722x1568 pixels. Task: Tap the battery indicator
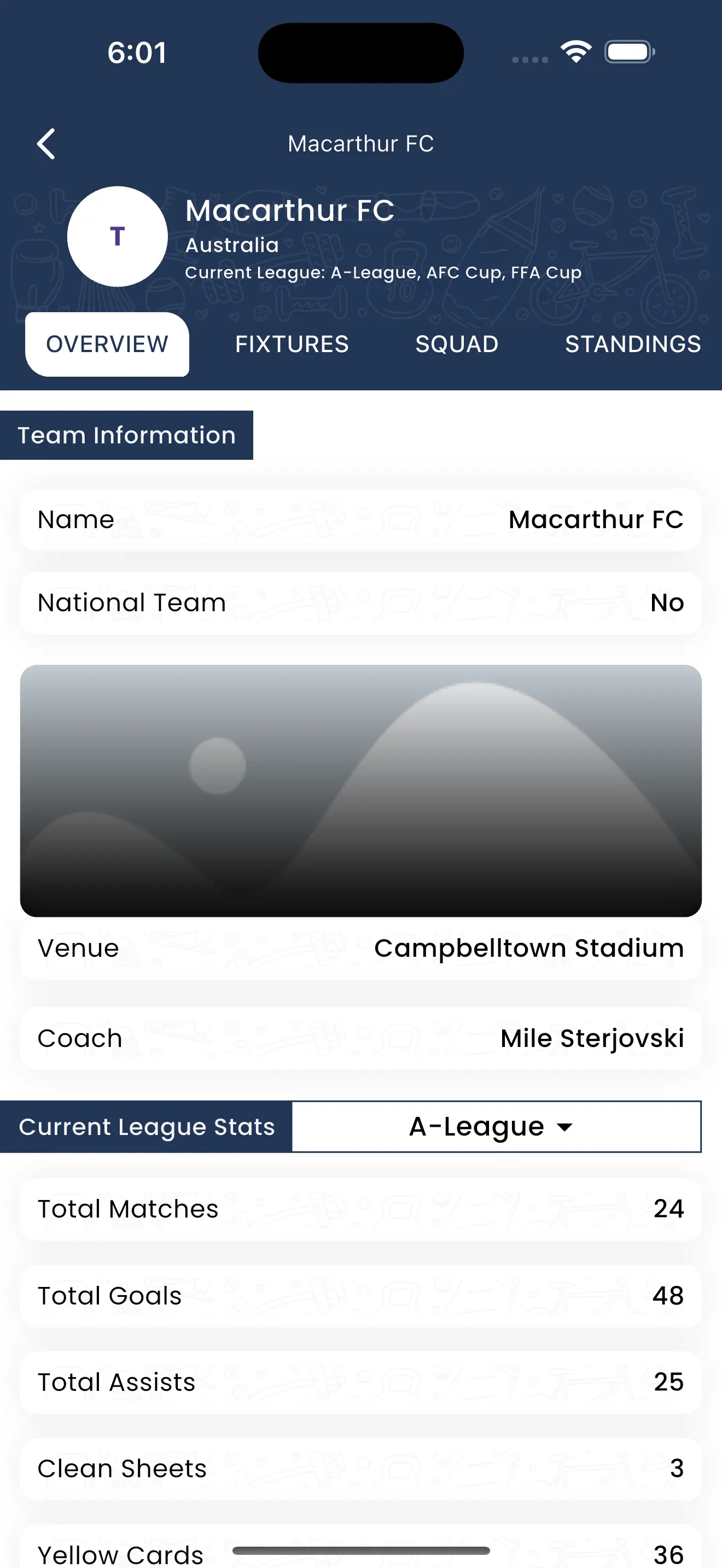[629, 52]
